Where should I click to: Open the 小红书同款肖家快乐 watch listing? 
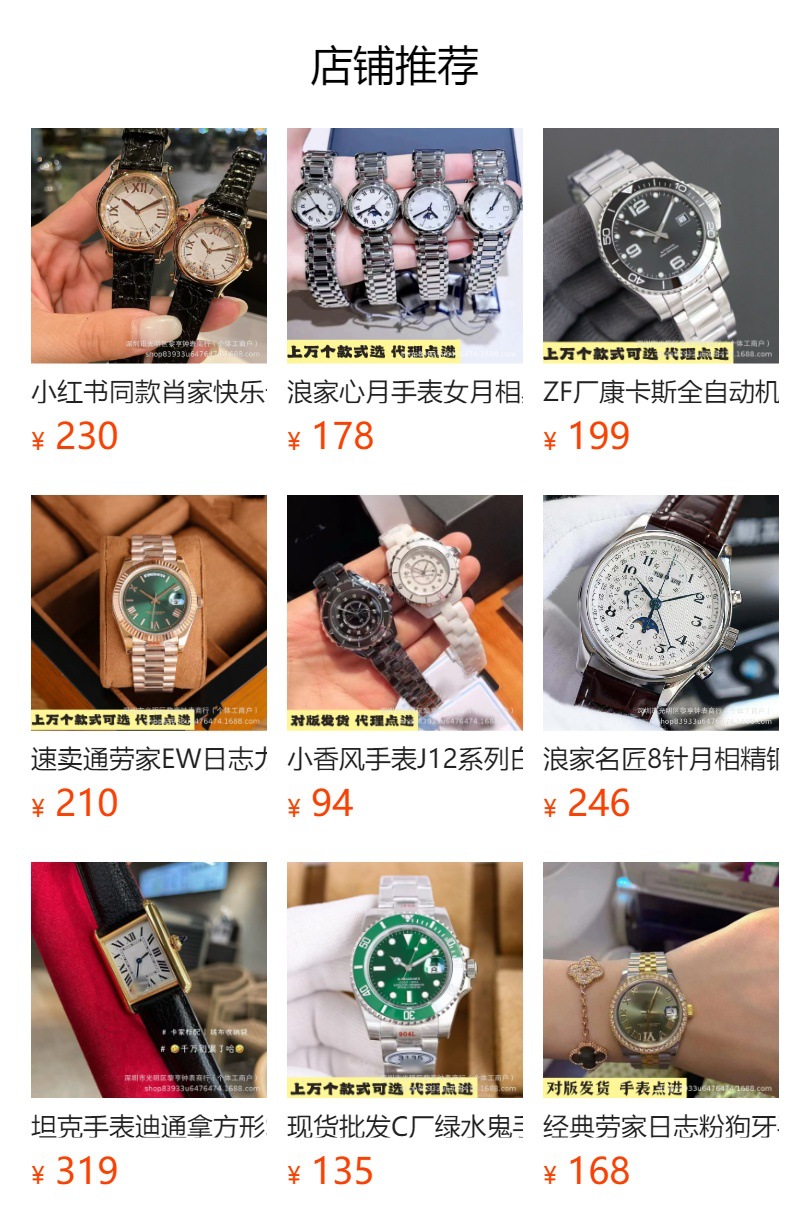point(148,246)
